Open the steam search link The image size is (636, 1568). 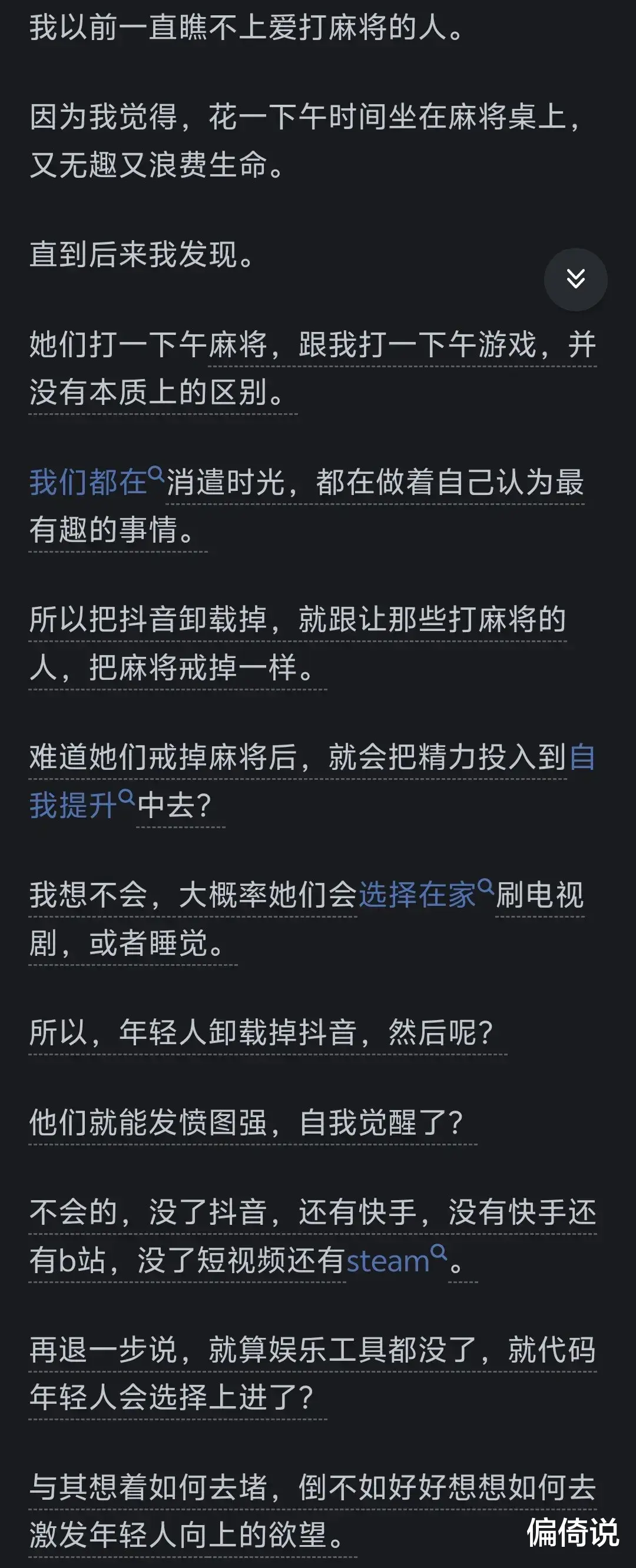(388, 1261)
